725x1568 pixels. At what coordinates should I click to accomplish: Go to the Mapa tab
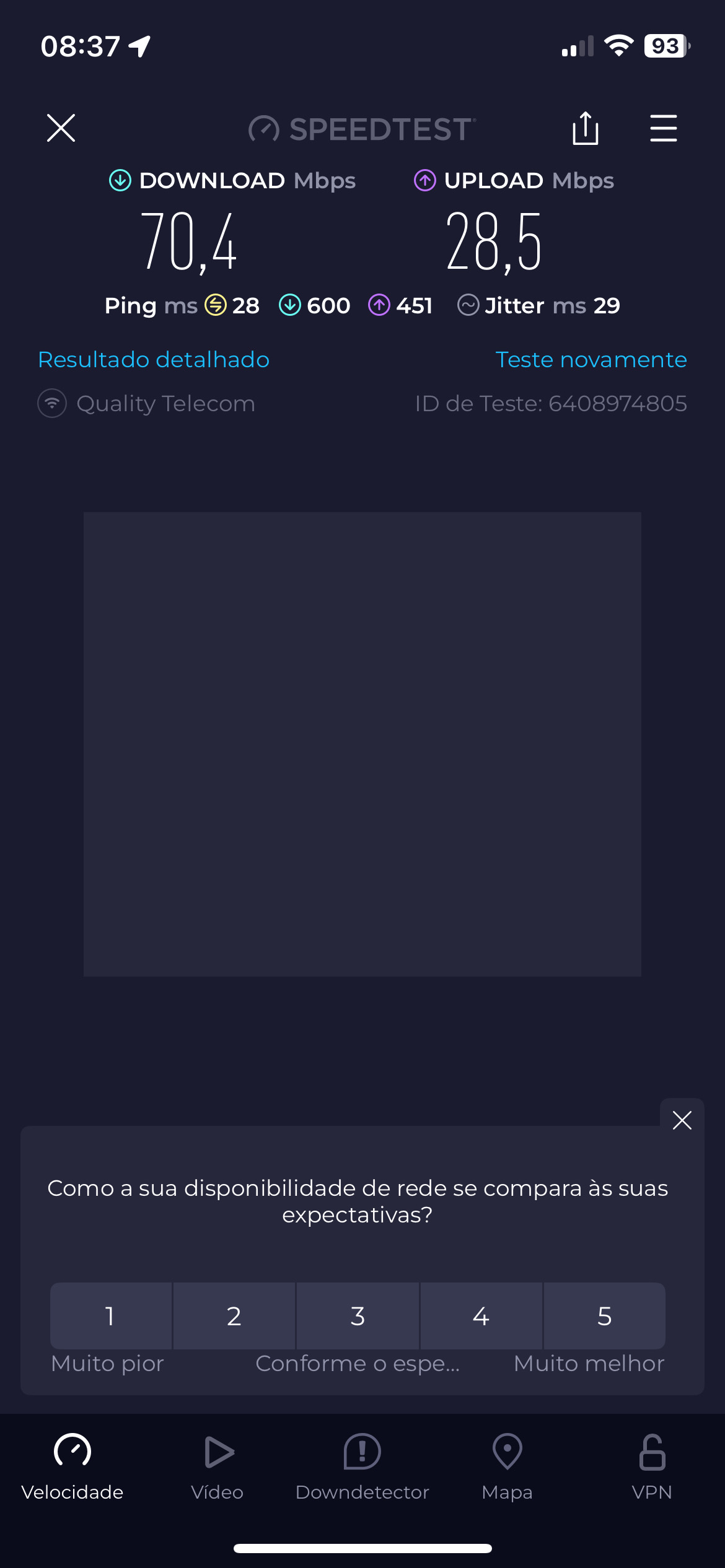pos(507,1466)
